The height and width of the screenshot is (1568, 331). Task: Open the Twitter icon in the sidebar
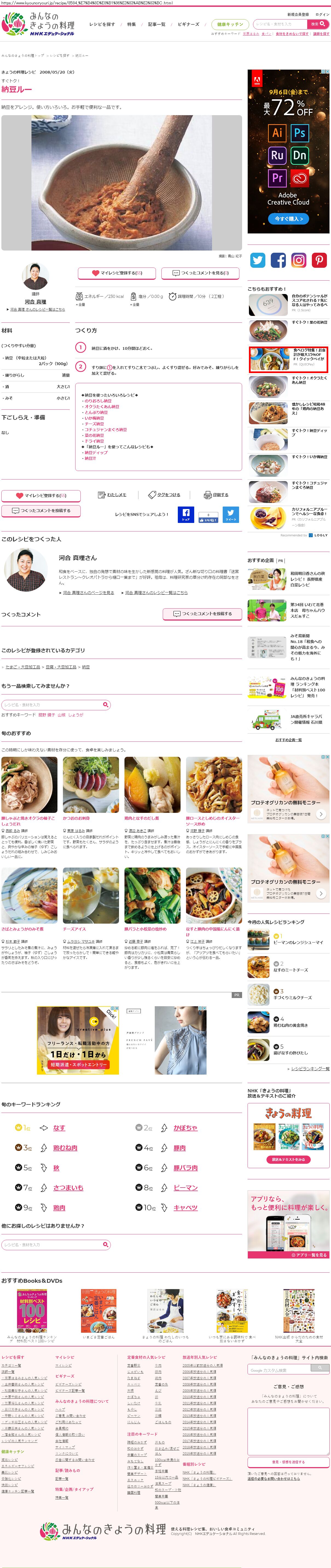click(x=258, y=260)
